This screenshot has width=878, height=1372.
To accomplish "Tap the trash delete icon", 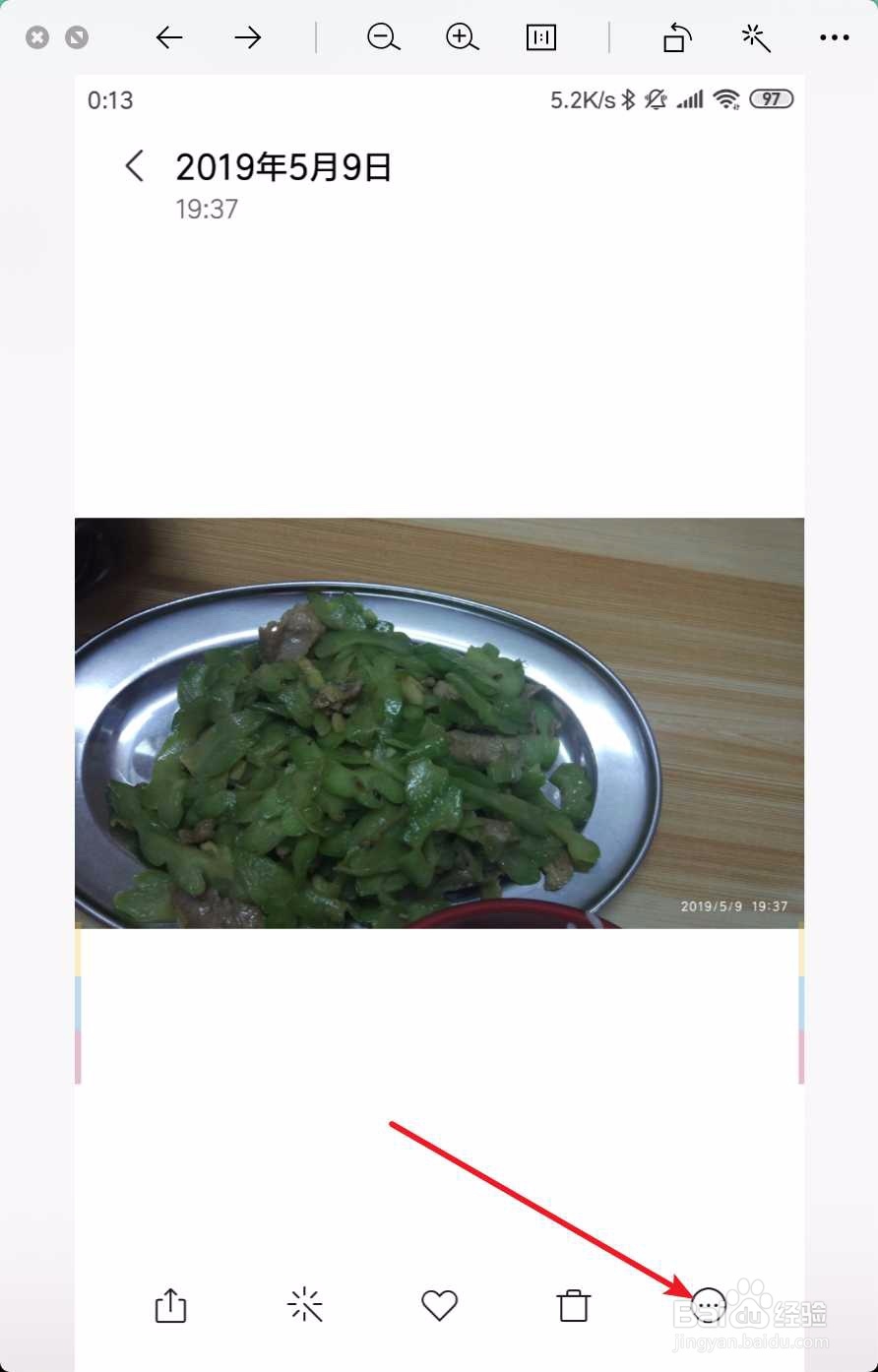I will (x=573, y=1306).
